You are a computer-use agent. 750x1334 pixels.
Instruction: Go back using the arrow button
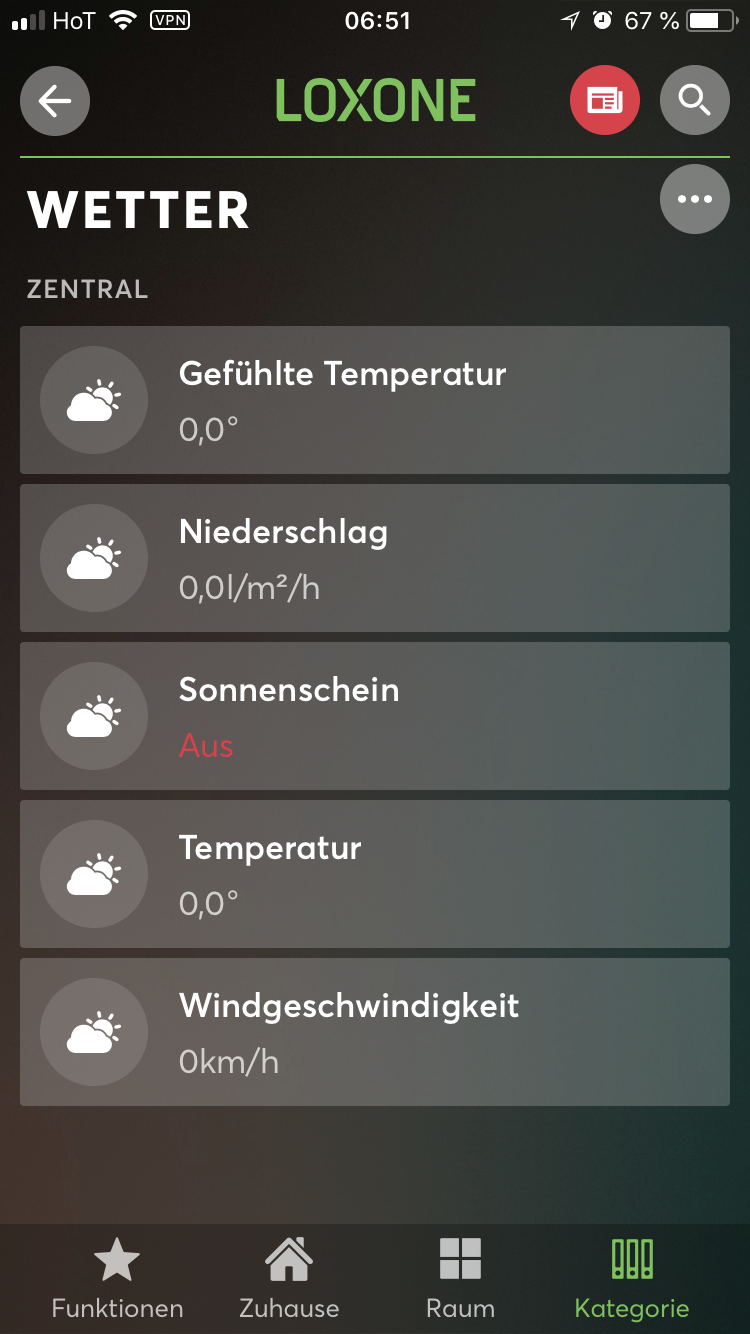55,100
